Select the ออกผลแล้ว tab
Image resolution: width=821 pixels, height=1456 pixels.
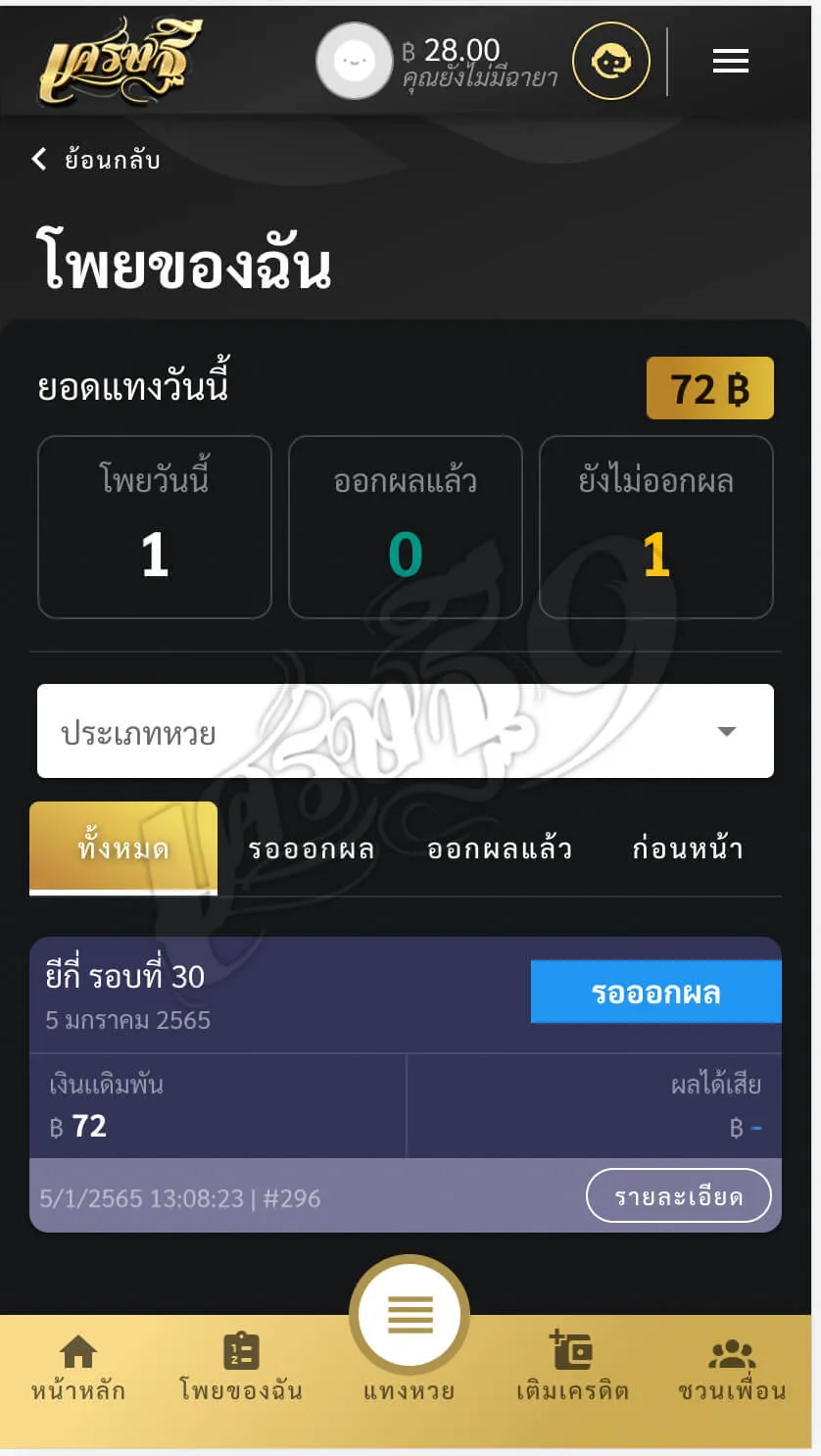pos(501,849)
